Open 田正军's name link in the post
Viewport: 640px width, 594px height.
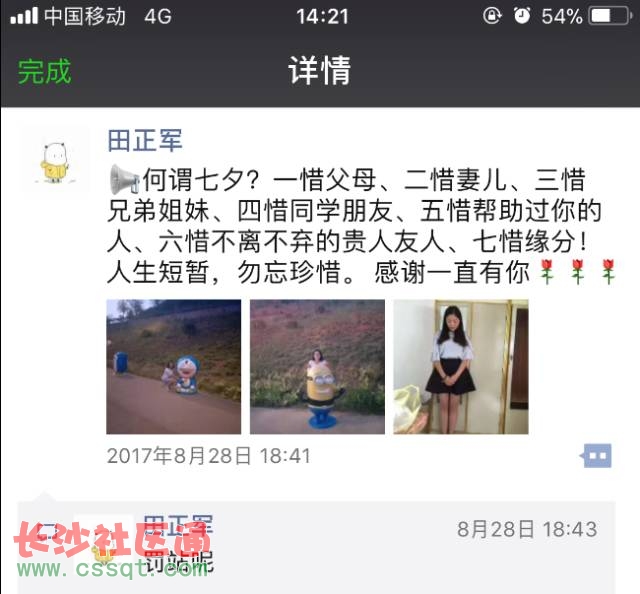[x=145, y=141]
